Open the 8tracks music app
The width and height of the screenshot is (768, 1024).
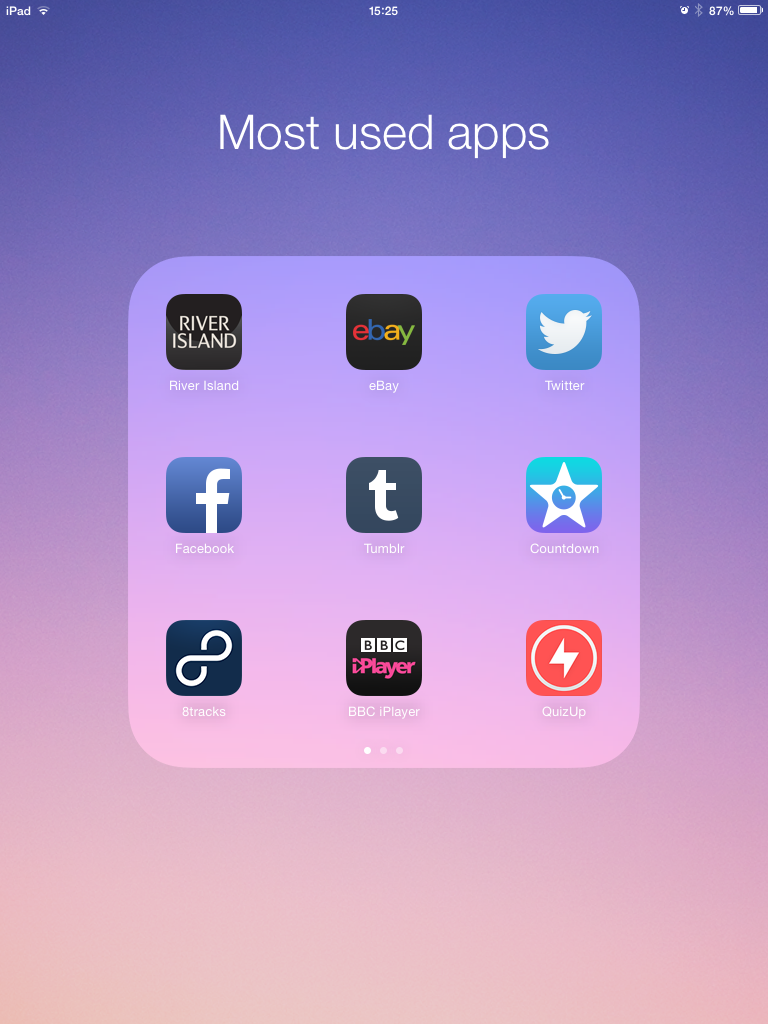click(204, 658)
